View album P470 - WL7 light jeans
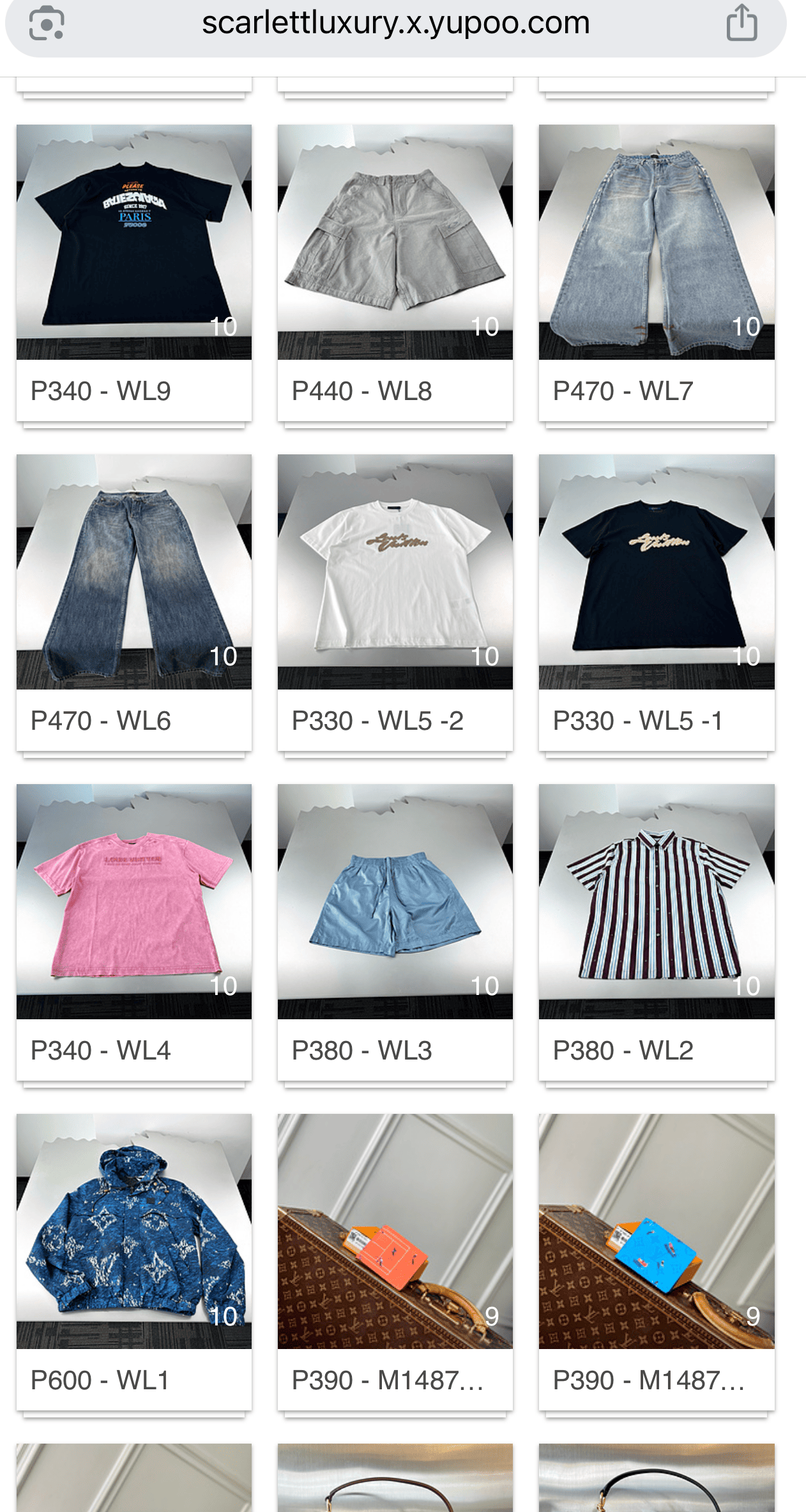Viewport: 806px width, 1512px height. pyautogui.click(x=657, y=243)
